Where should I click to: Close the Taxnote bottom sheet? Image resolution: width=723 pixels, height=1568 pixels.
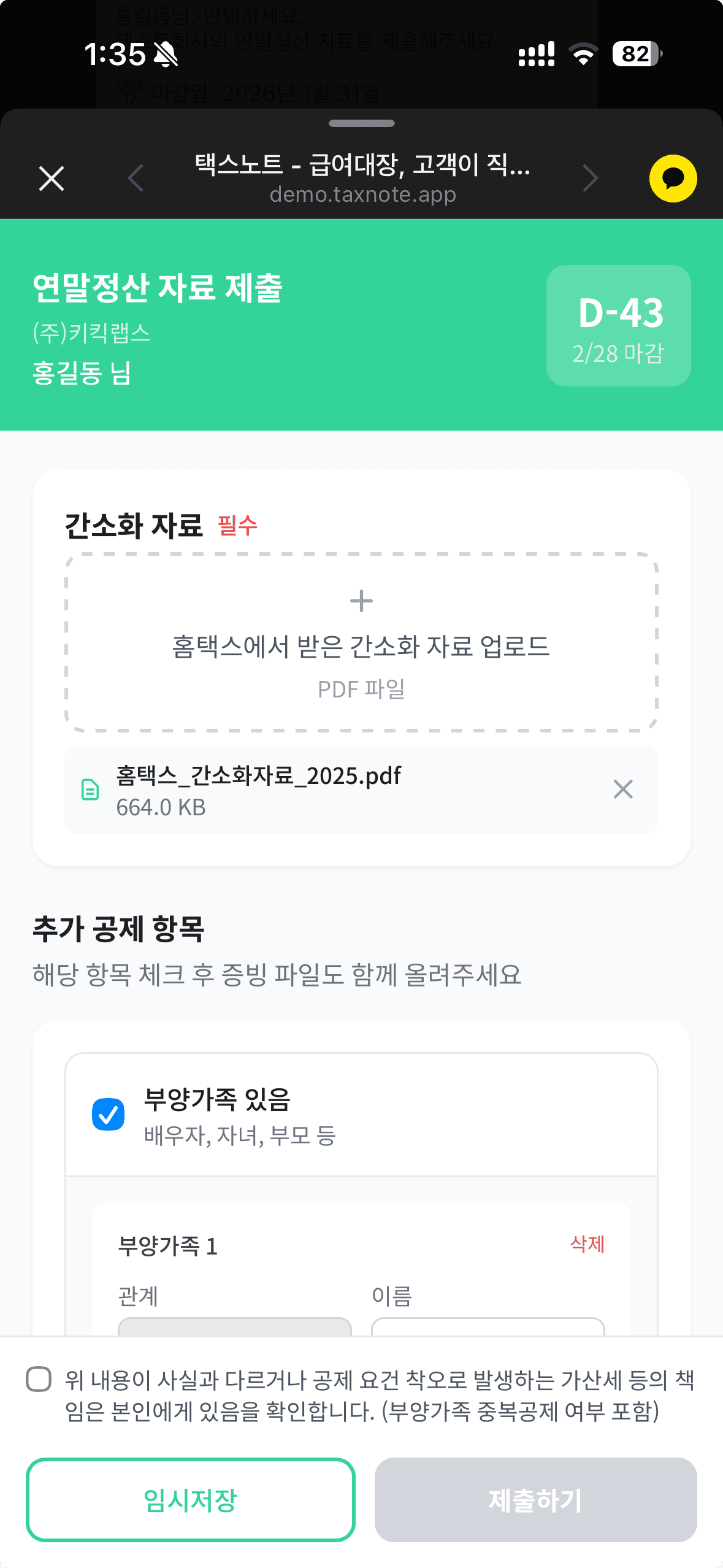coord(52,179)
